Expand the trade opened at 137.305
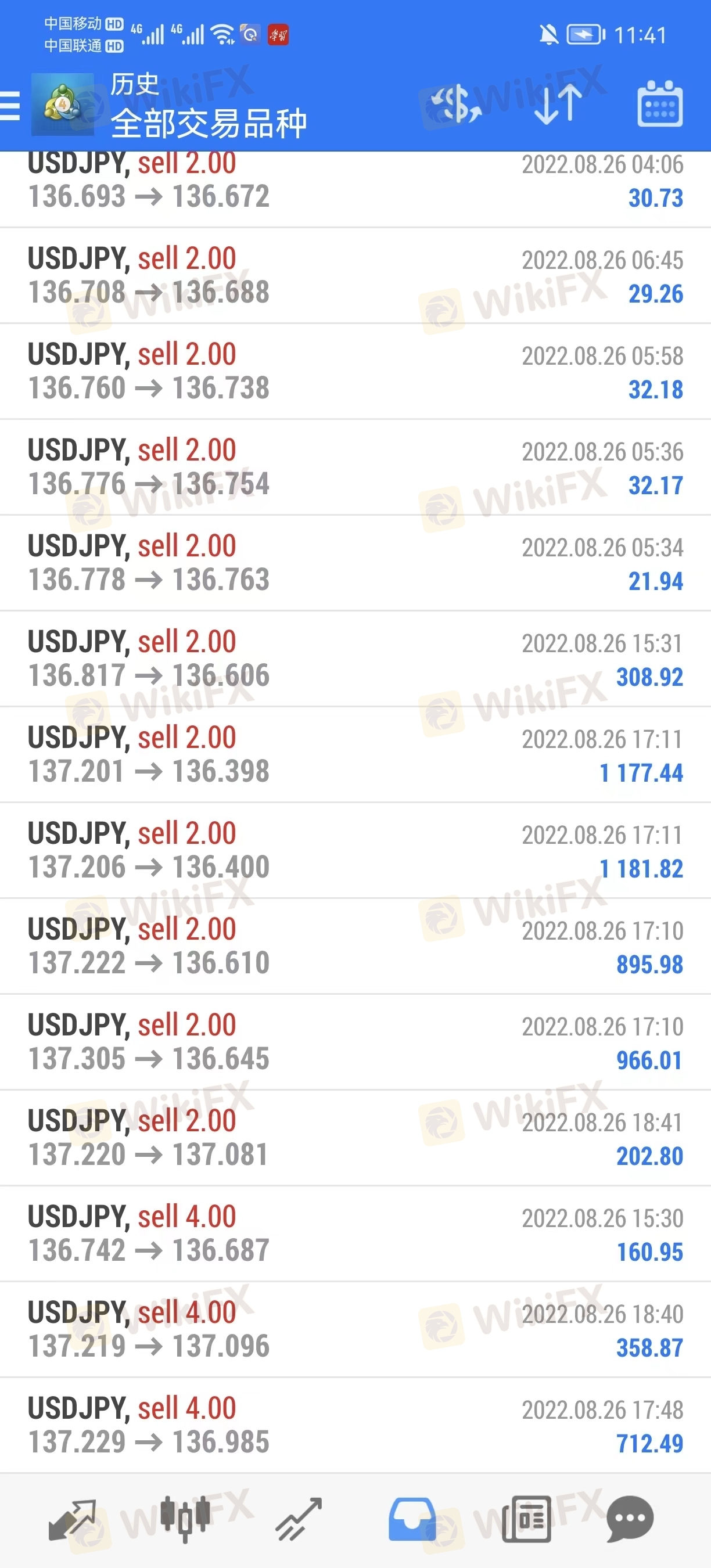The image size is (711, 1568). click(x=355, y=1042)
